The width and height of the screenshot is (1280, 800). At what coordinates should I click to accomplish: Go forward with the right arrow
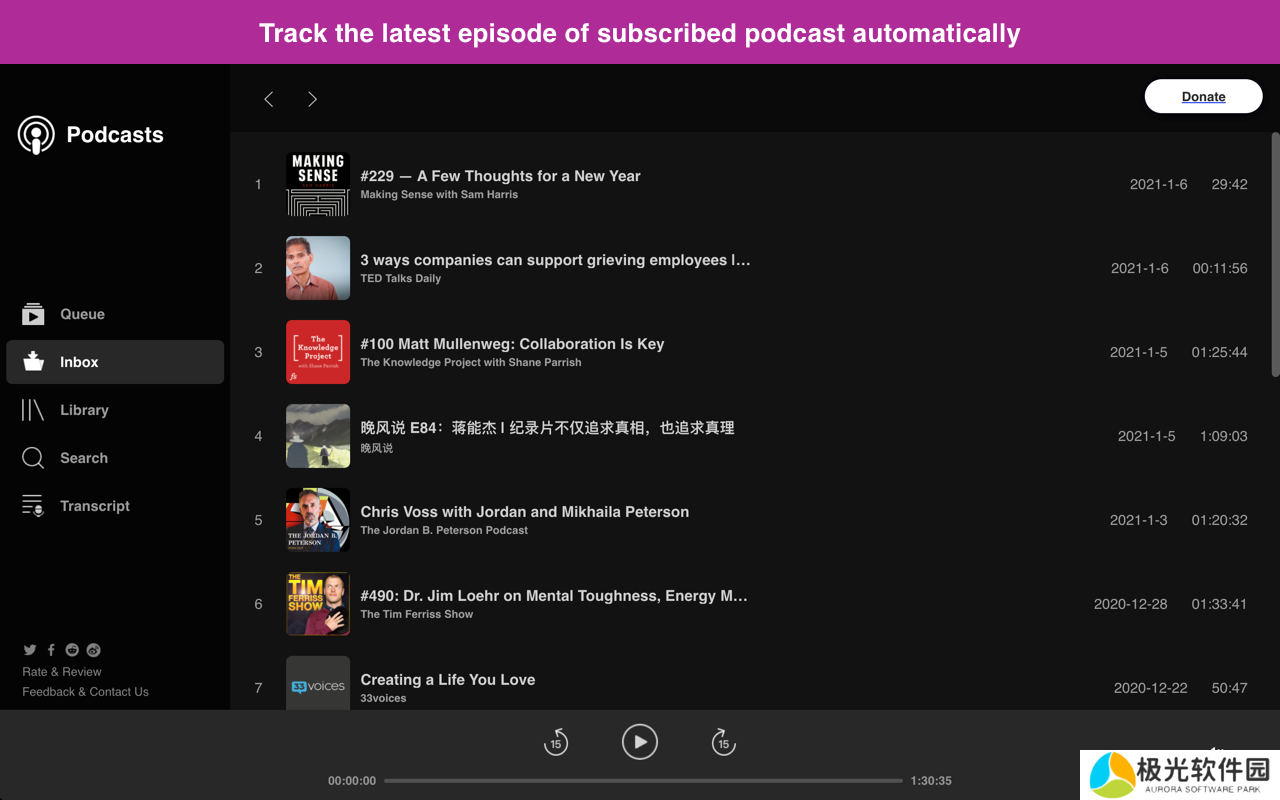(312, 99)
